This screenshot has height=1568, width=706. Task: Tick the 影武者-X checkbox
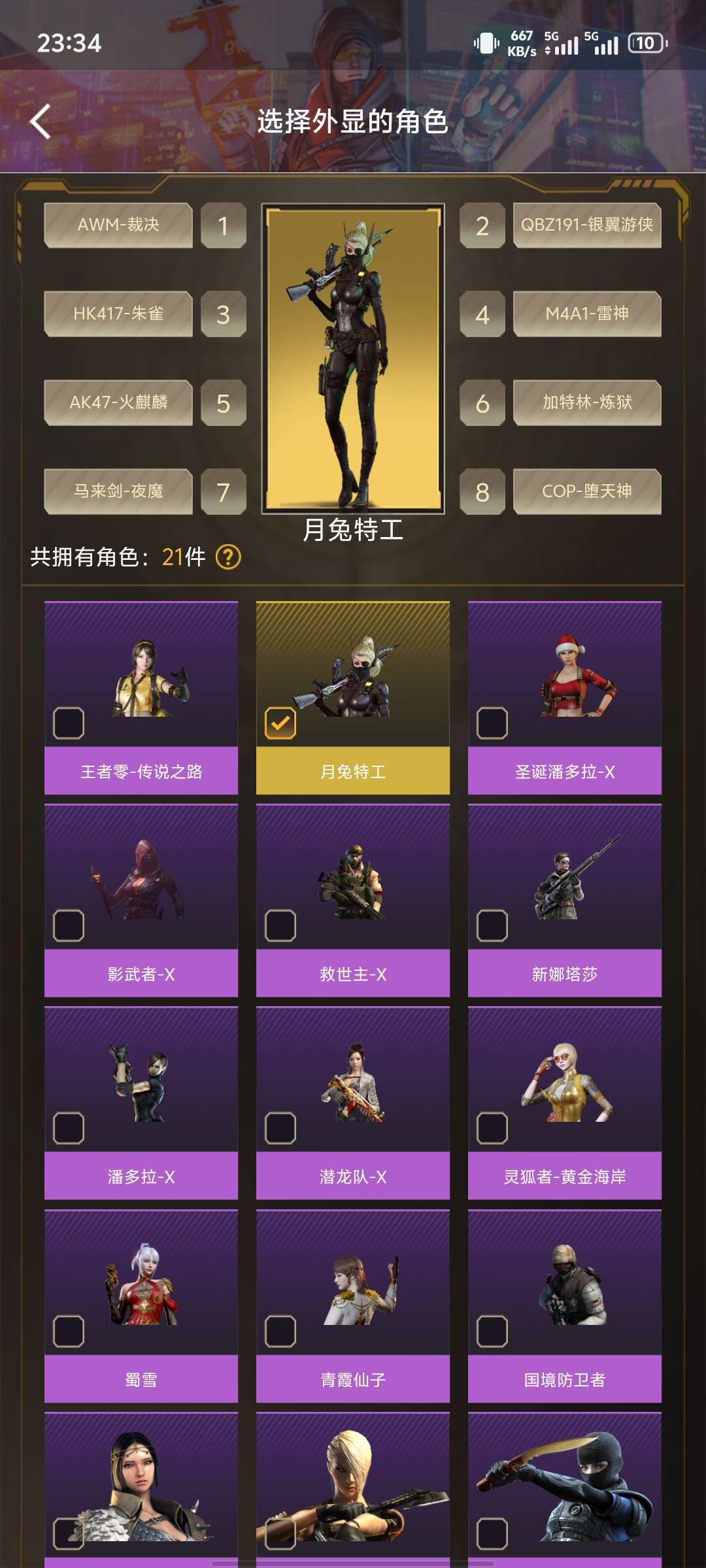point(69,926)
